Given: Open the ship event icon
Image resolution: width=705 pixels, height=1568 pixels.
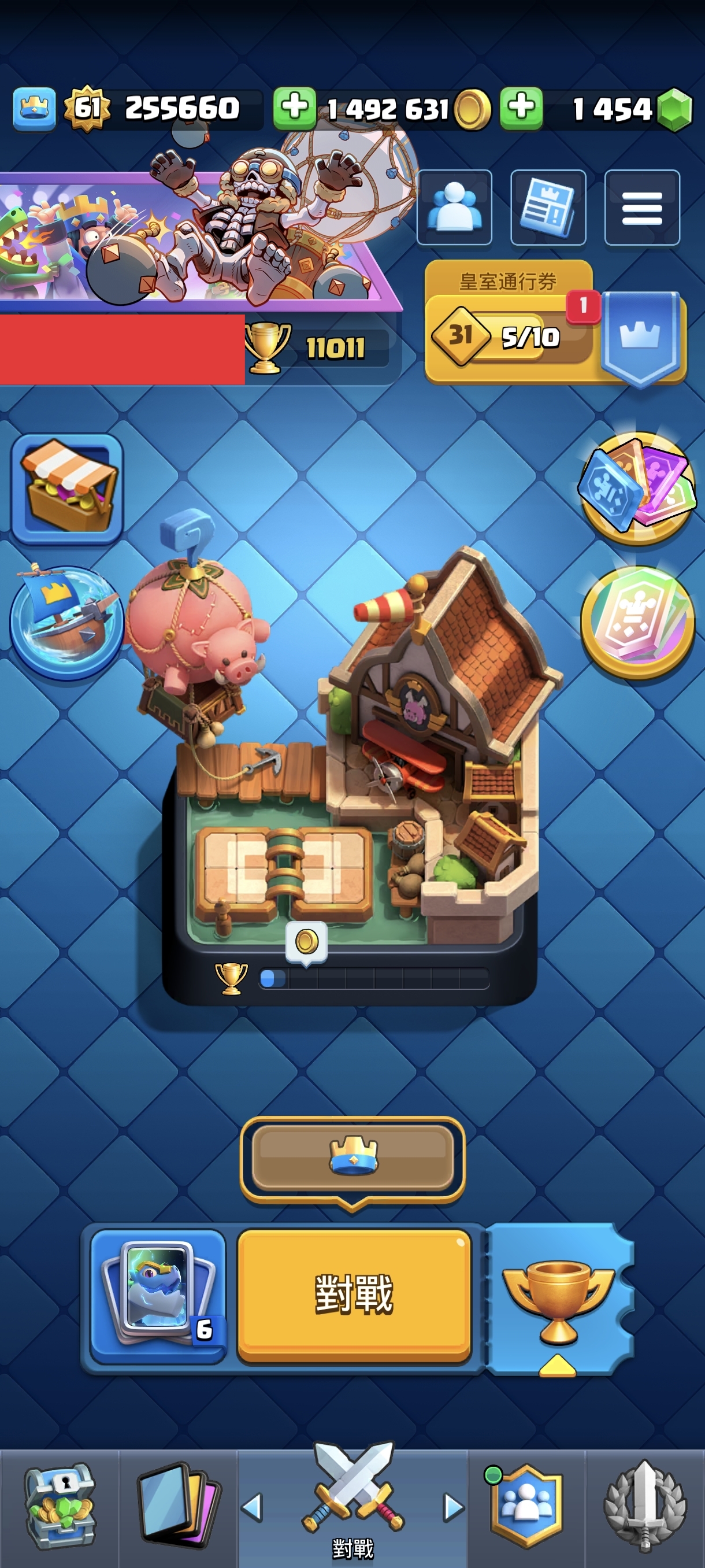Looking at the screenshot, I should (66, 622).
